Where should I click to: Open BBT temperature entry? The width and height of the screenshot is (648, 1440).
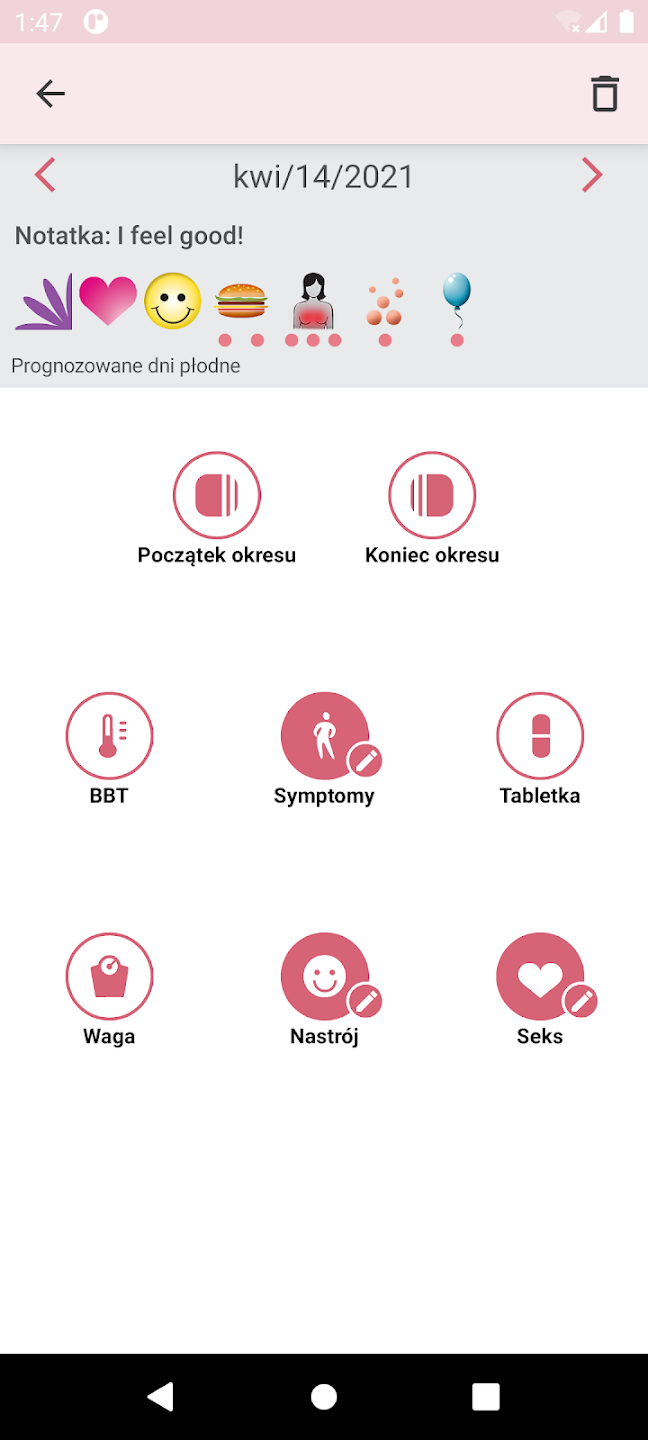coord(109,736)
